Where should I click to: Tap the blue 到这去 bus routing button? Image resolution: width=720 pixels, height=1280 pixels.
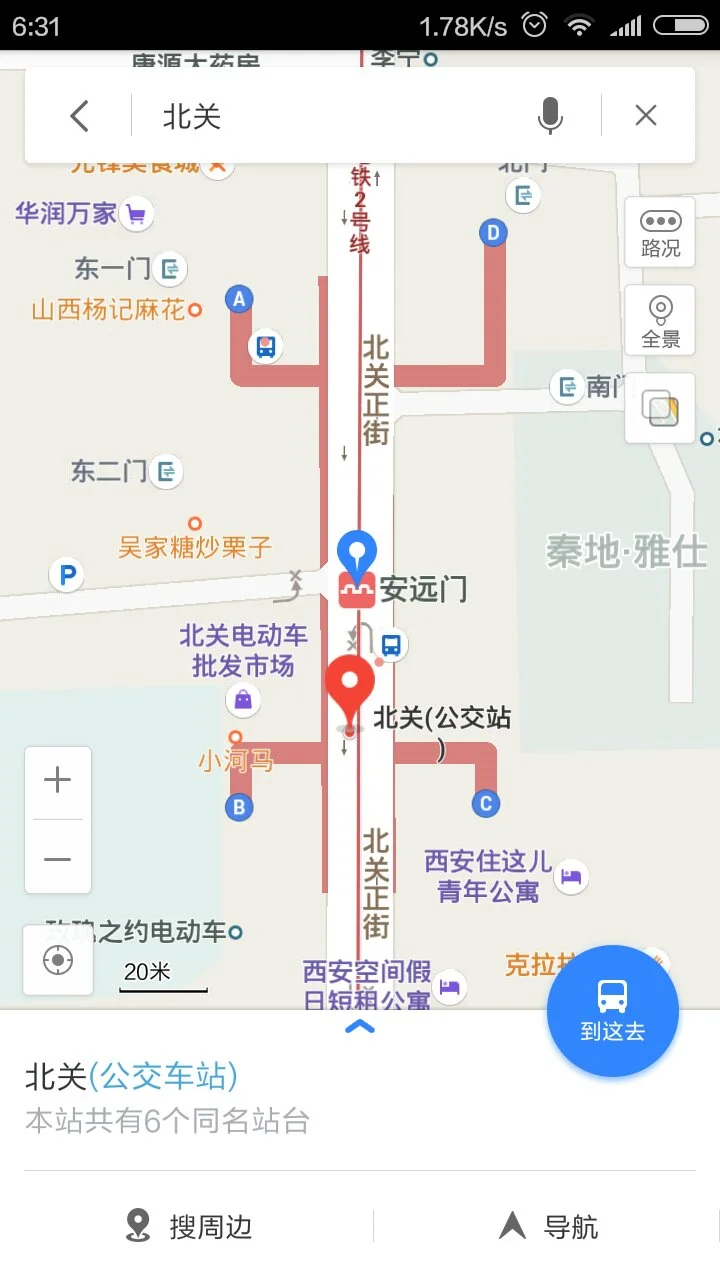613,1011
